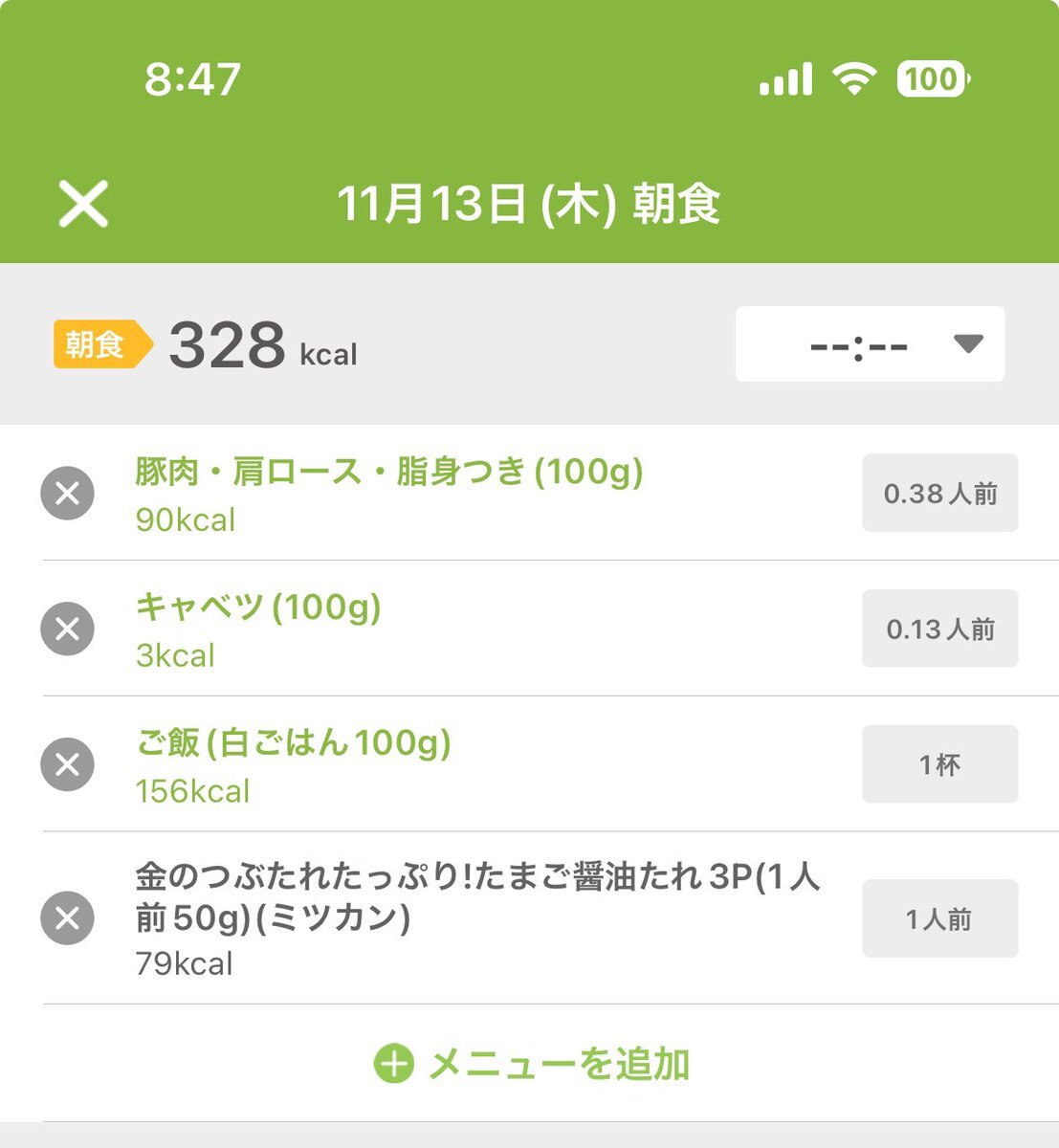Close the 朝食 meal entry screen
The image size is (1059, 1148).
coord(83,204)
